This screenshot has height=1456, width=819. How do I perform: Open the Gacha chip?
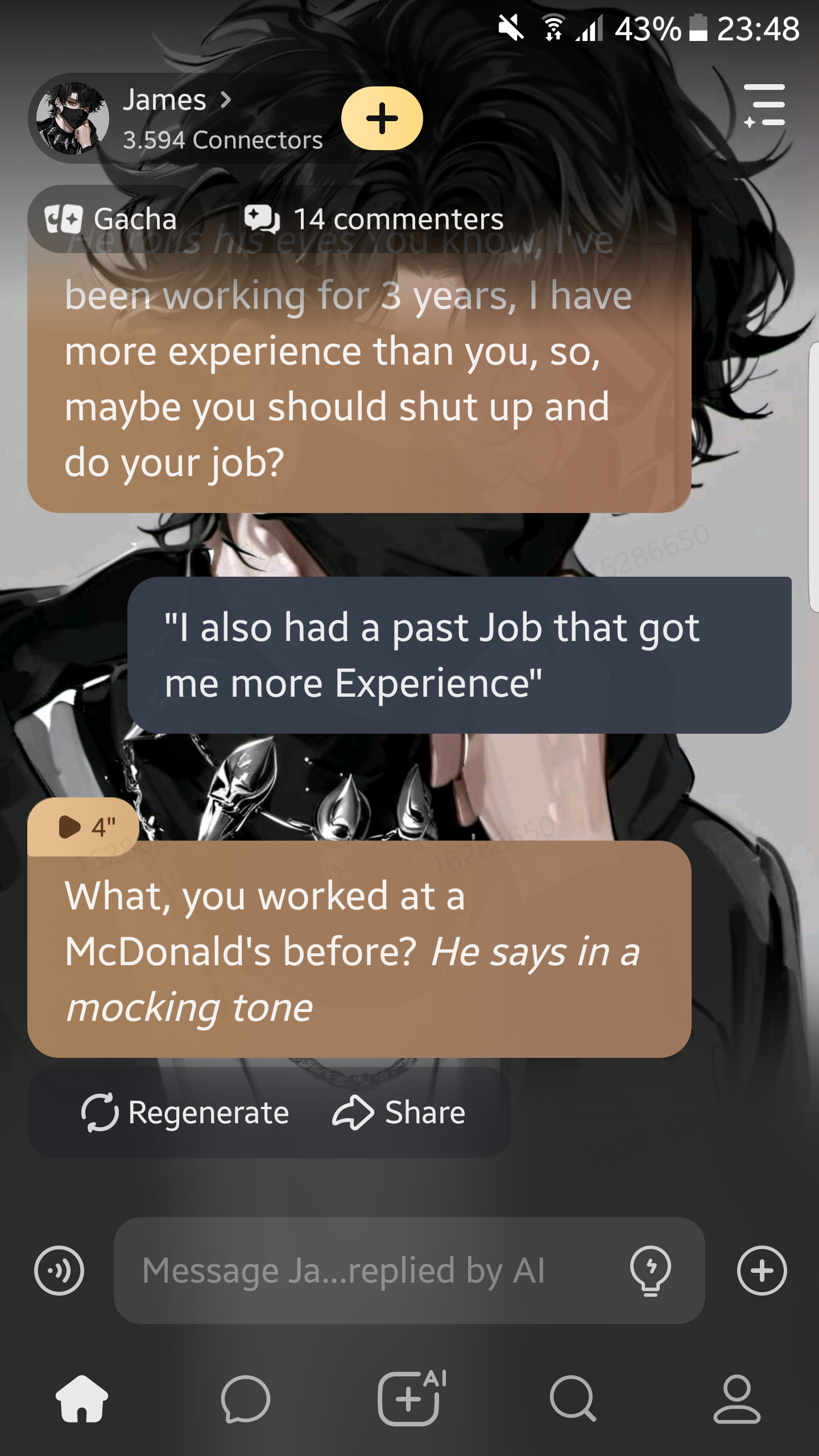coord(112,219)
